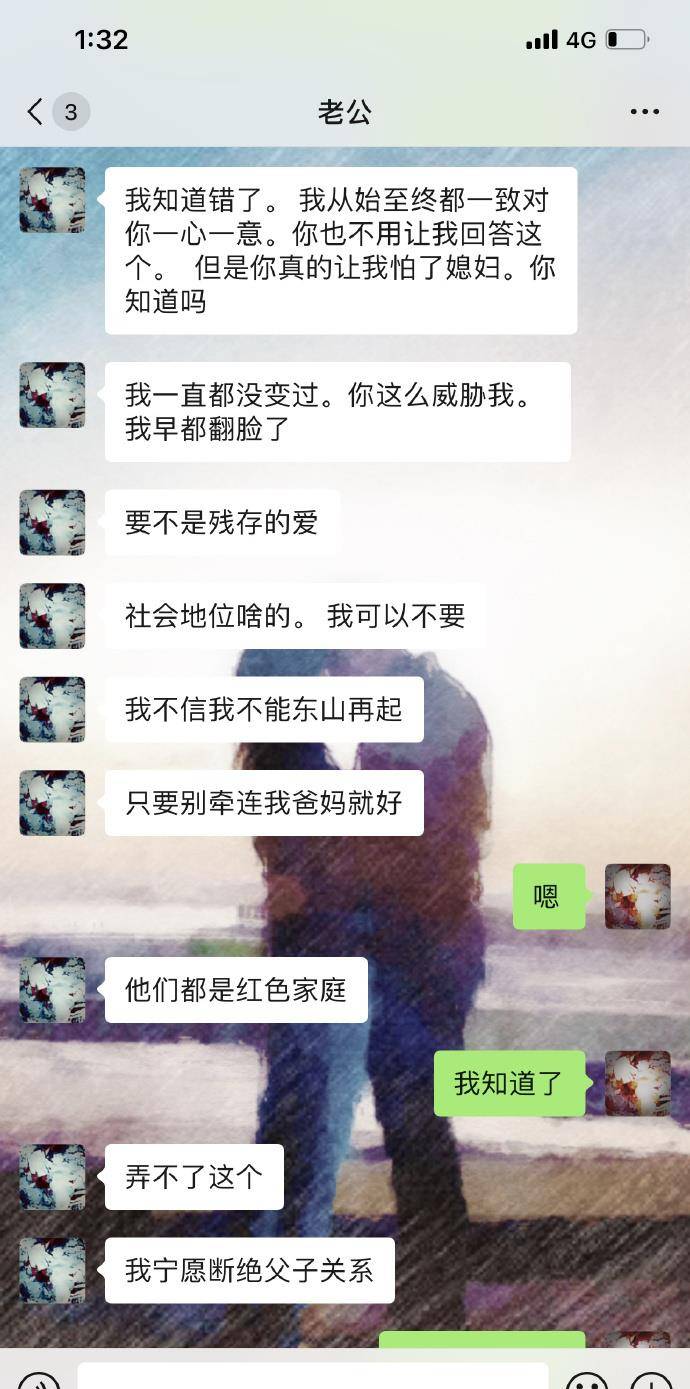
Task: Focus the message text input box
Action: (312, 1378)
